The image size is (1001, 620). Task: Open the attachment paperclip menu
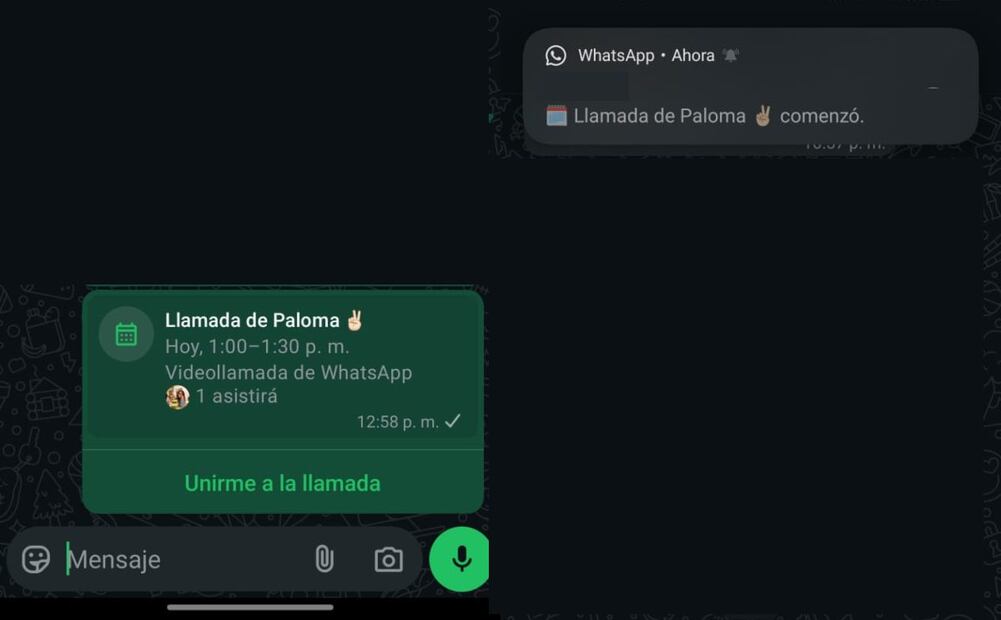tap(324, 559)
